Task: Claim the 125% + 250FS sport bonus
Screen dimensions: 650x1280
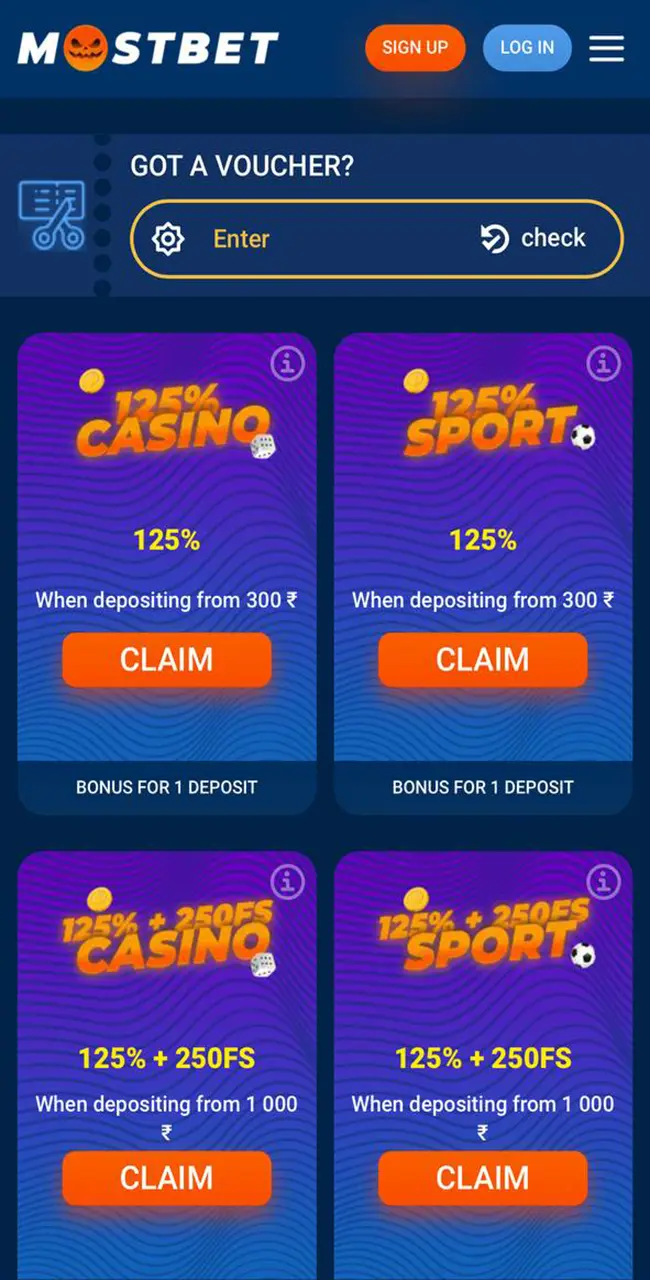Action: (482, 1178)
